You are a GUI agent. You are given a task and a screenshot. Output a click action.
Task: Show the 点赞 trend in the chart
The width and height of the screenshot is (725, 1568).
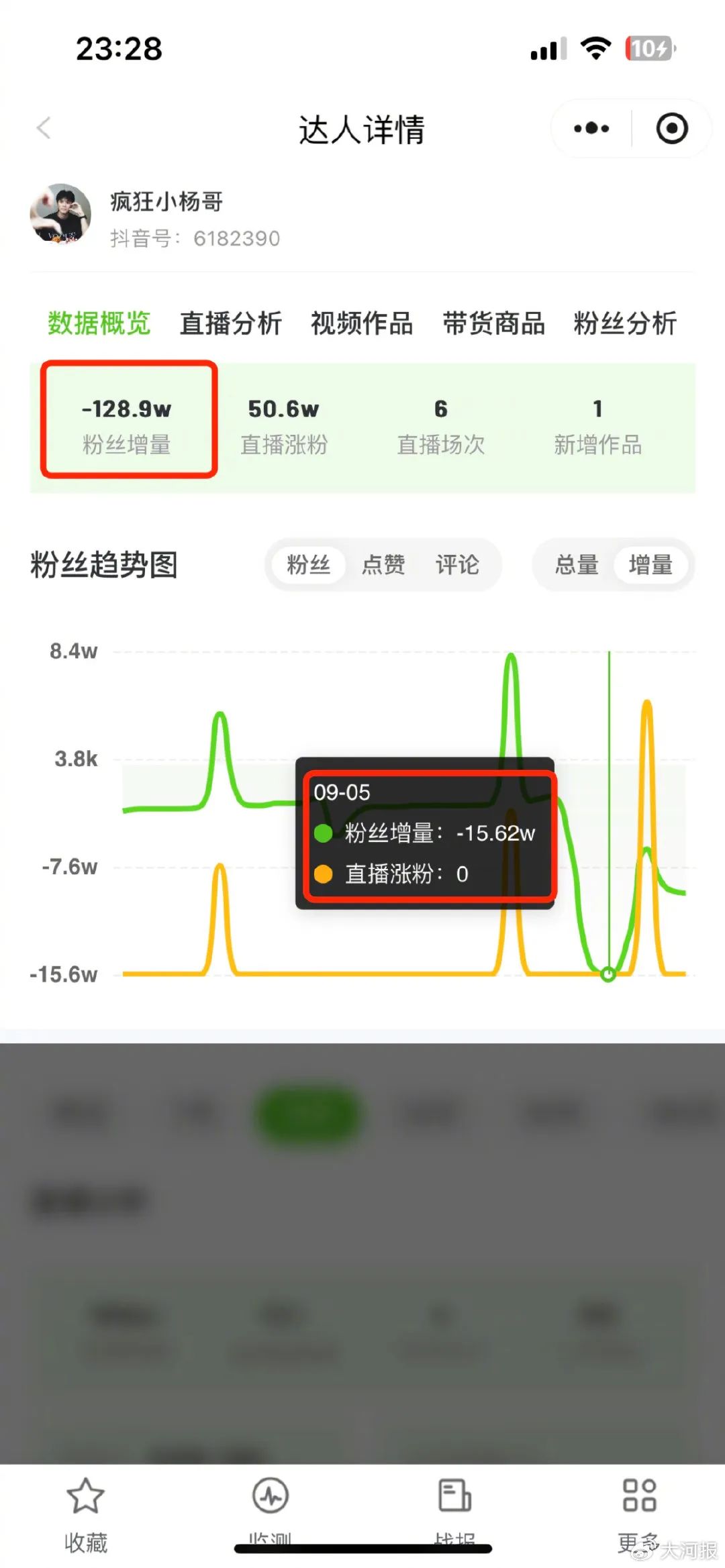(383, 564)
